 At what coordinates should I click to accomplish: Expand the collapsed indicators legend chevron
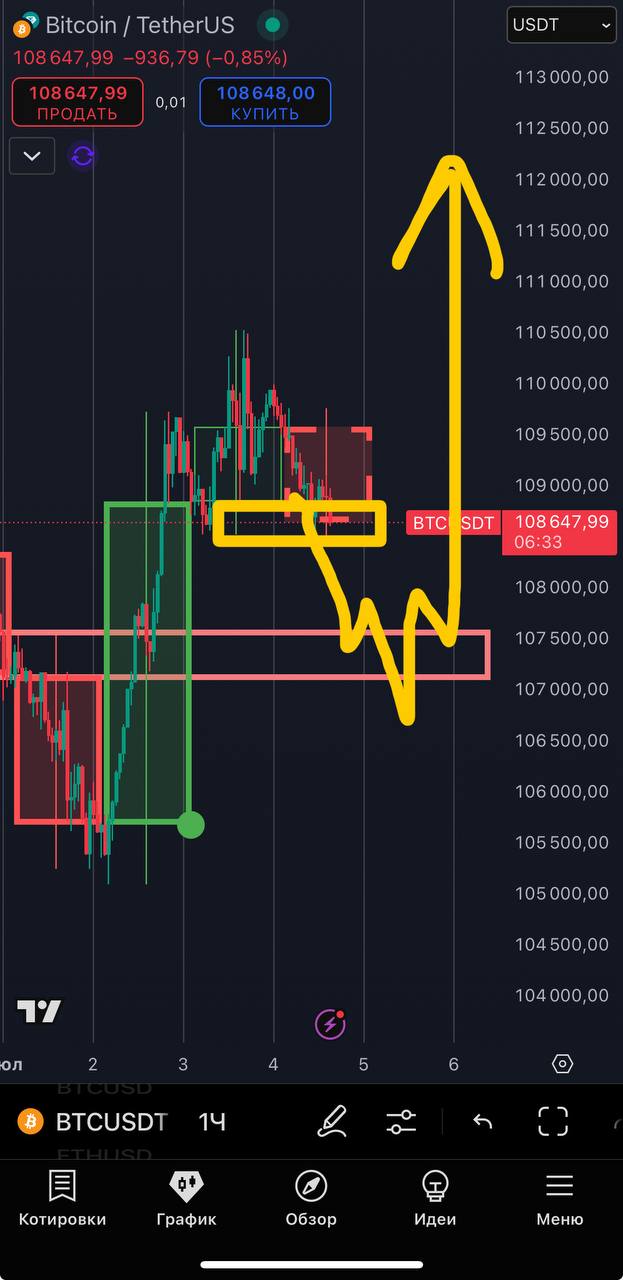click(x=32, y=156)
